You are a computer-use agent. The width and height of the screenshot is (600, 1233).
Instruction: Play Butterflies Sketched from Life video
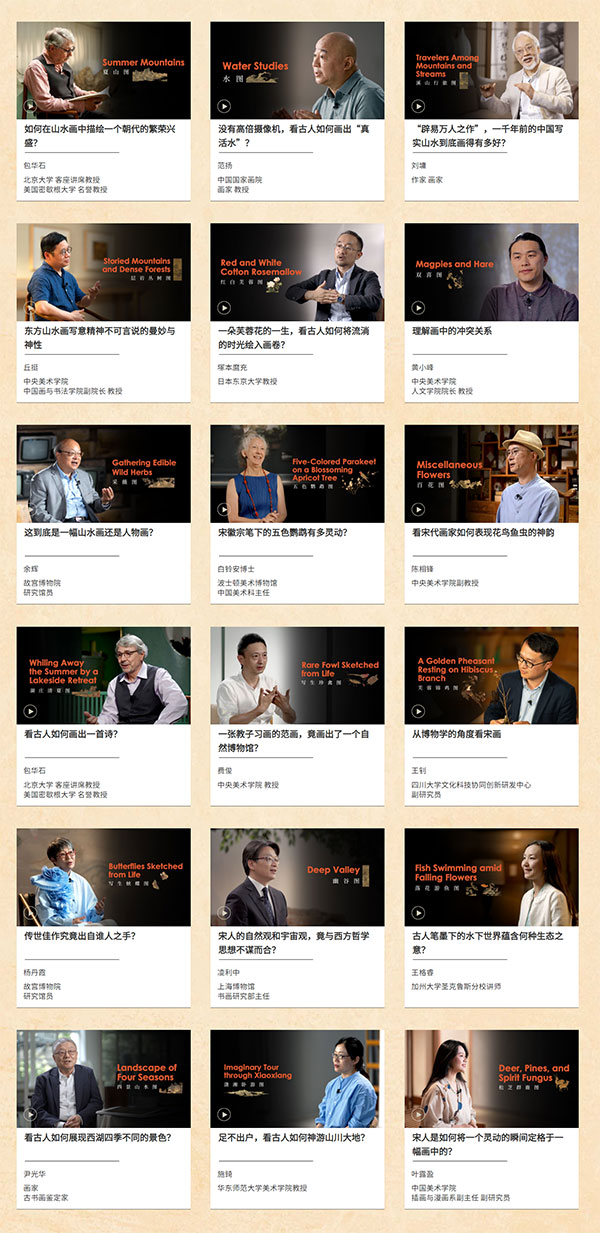[x=30, y=912]
